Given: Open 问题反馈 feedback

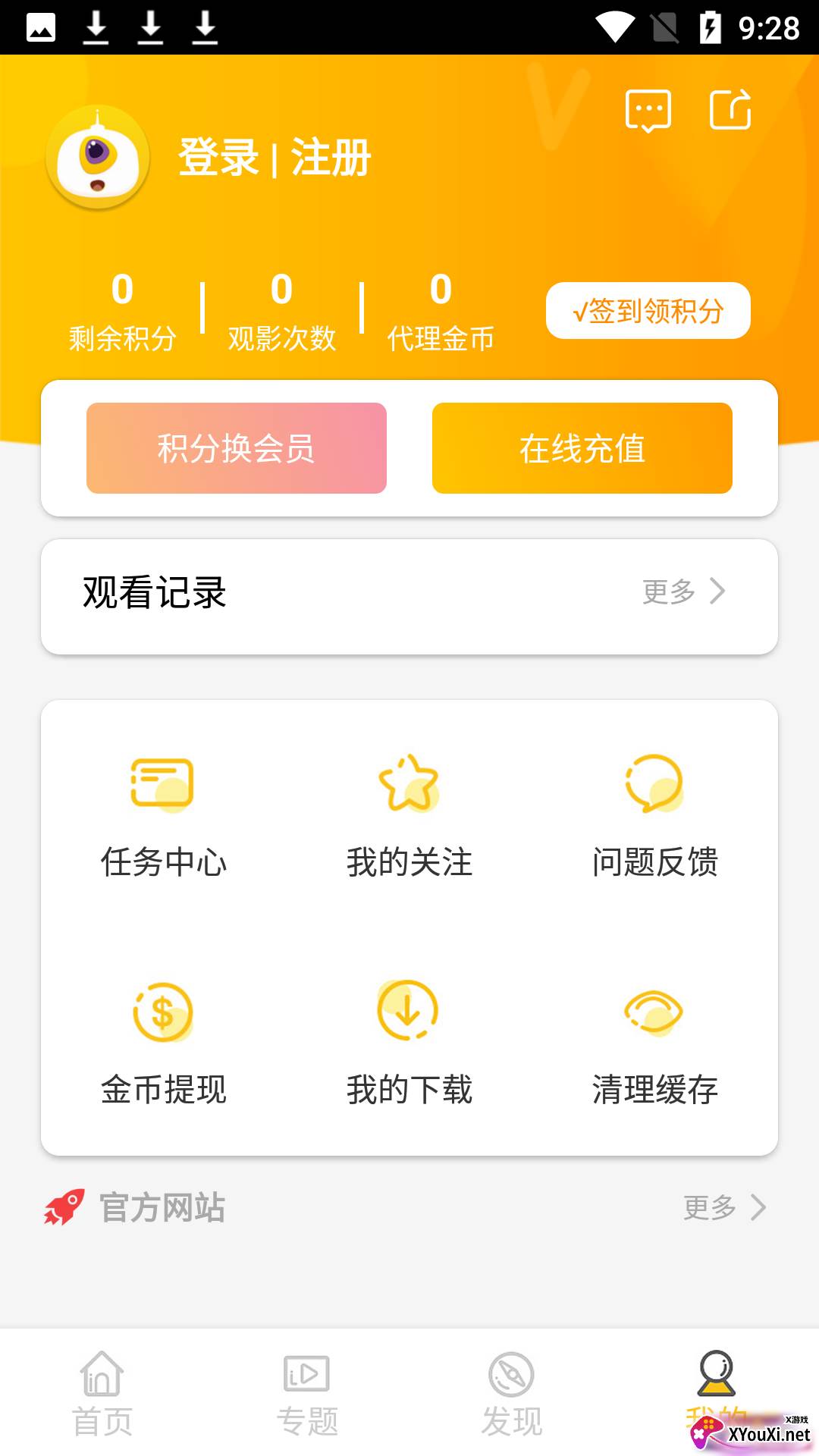Looking at the screenshot, I should [x=655, y=815].
